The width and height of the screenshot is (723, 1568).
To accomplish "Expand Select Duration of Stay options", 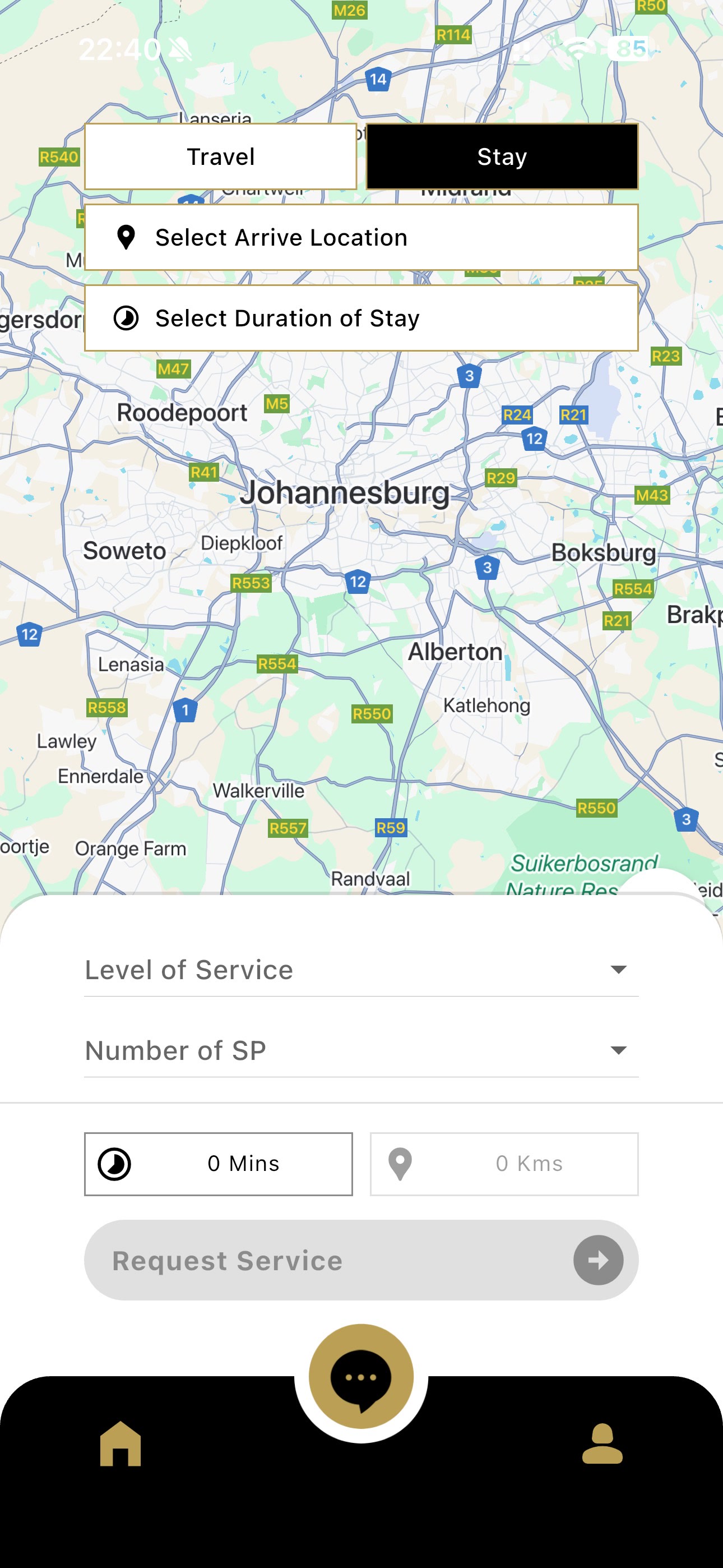I will point(361,317).
